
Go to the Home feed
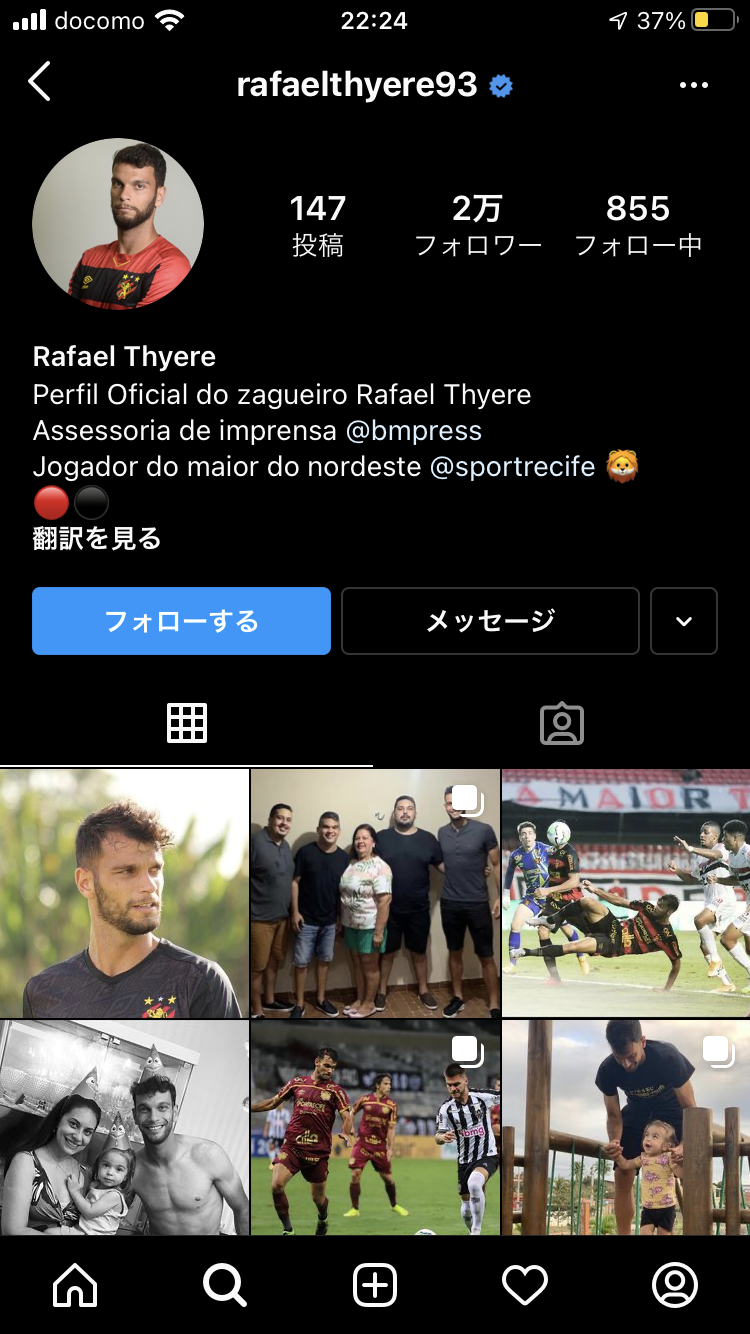76,1285
